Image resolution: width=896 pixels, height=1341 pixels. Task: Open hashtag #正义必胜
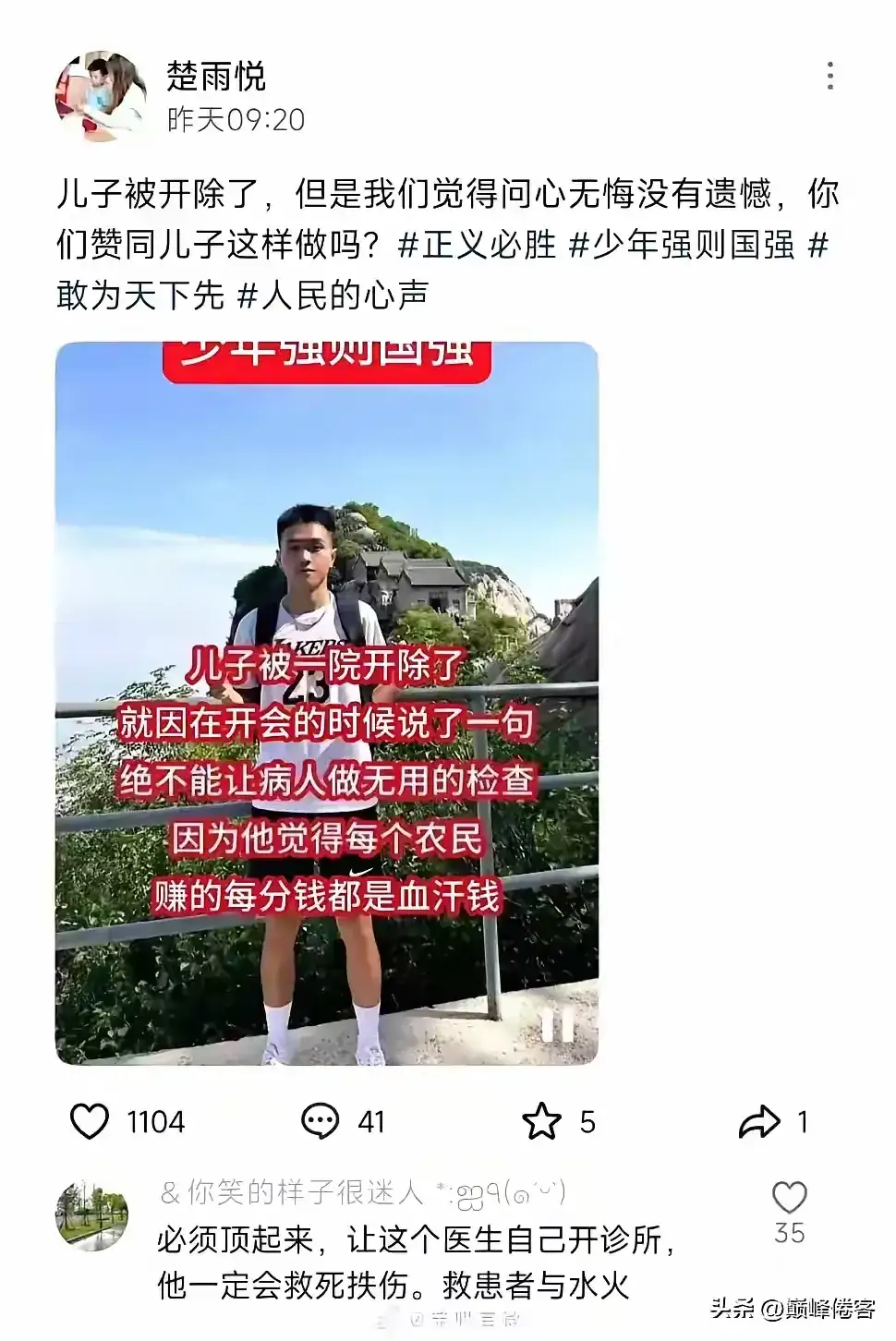[478, 244]
